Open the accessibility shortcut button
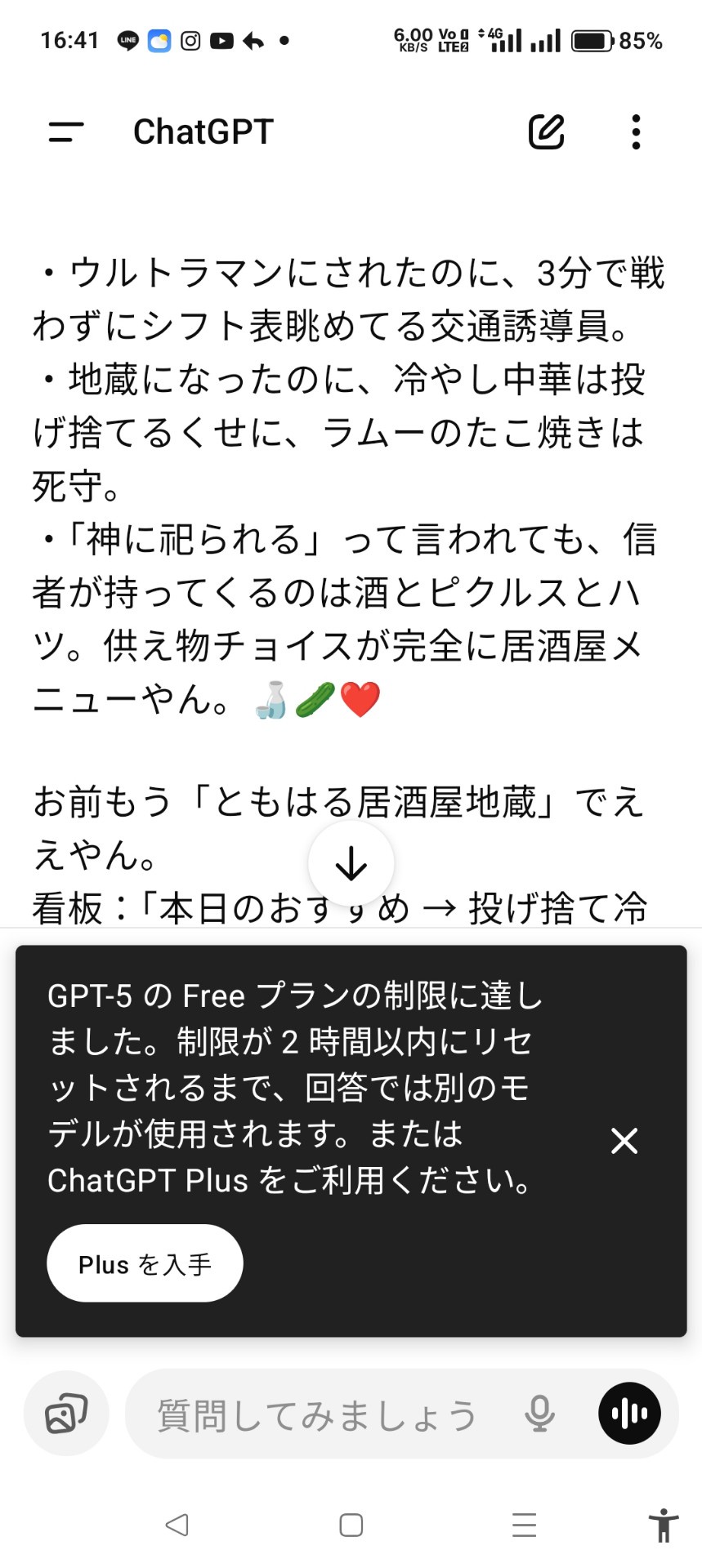This screenshot has width=702, height=1568. pos(664,1525)
